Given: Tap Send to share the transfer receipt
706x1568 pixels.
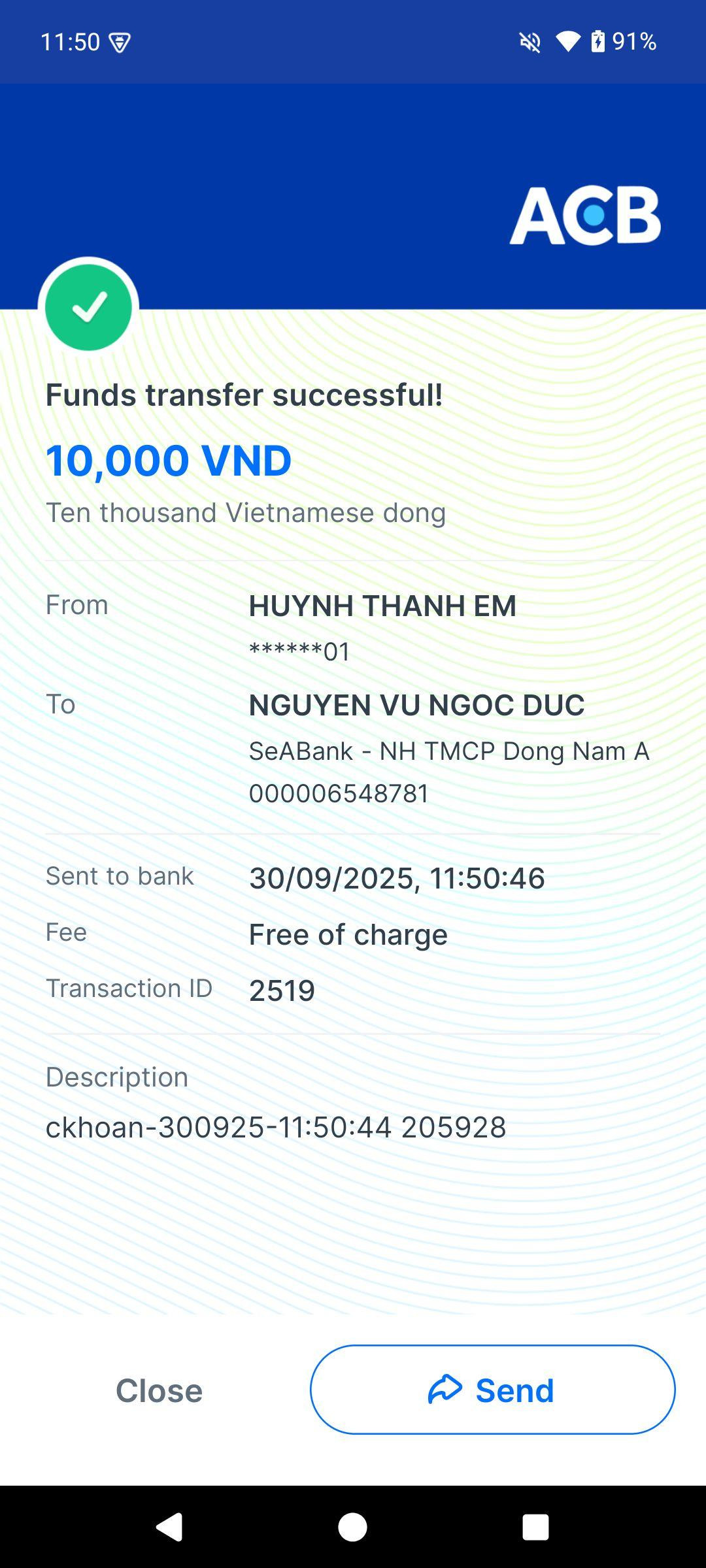Looking at the screenshot, I should tap(492, 1390).
